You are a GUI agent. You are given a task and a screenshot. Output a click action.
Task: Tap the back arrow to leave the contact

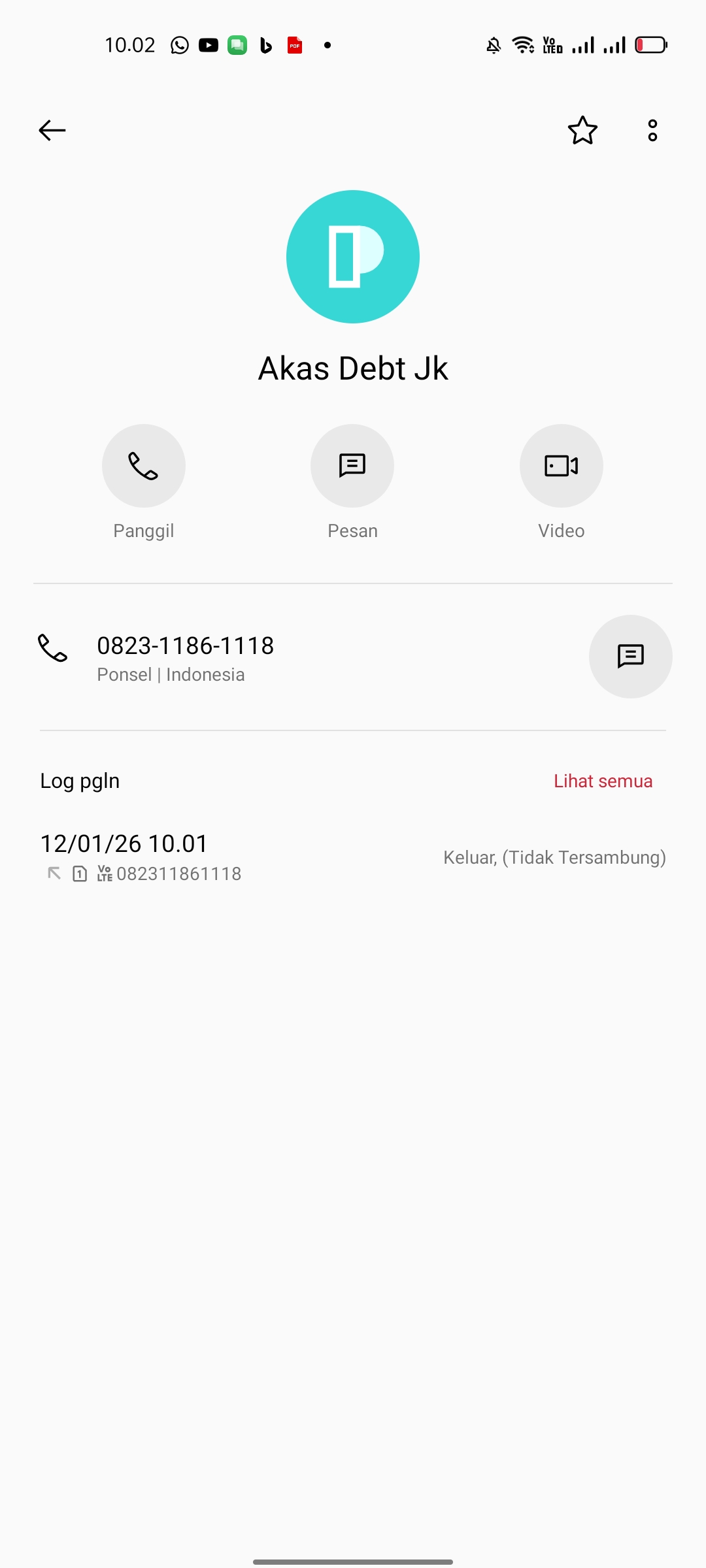(x=52, y=130)
